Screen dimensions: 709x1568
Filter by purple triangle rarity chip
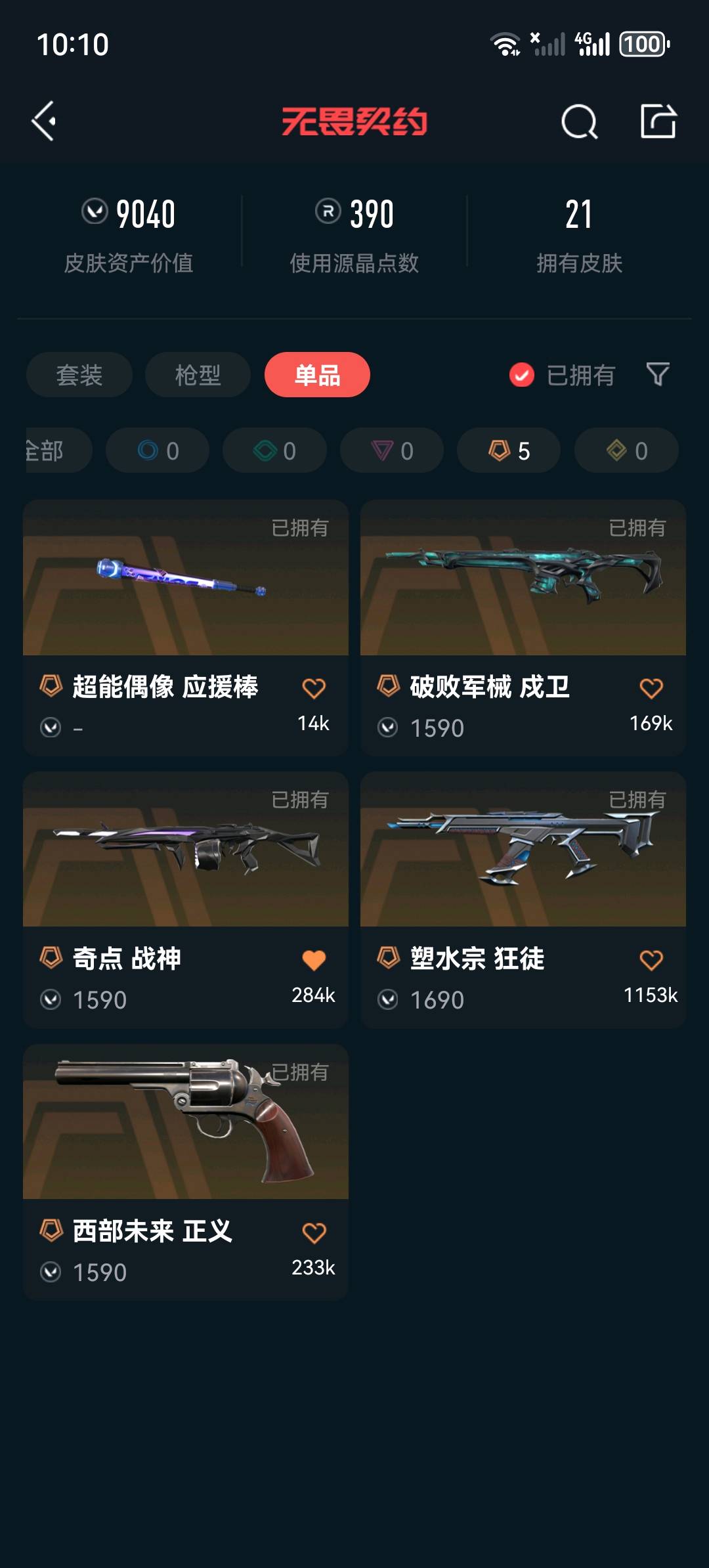[x=392, y=450]
